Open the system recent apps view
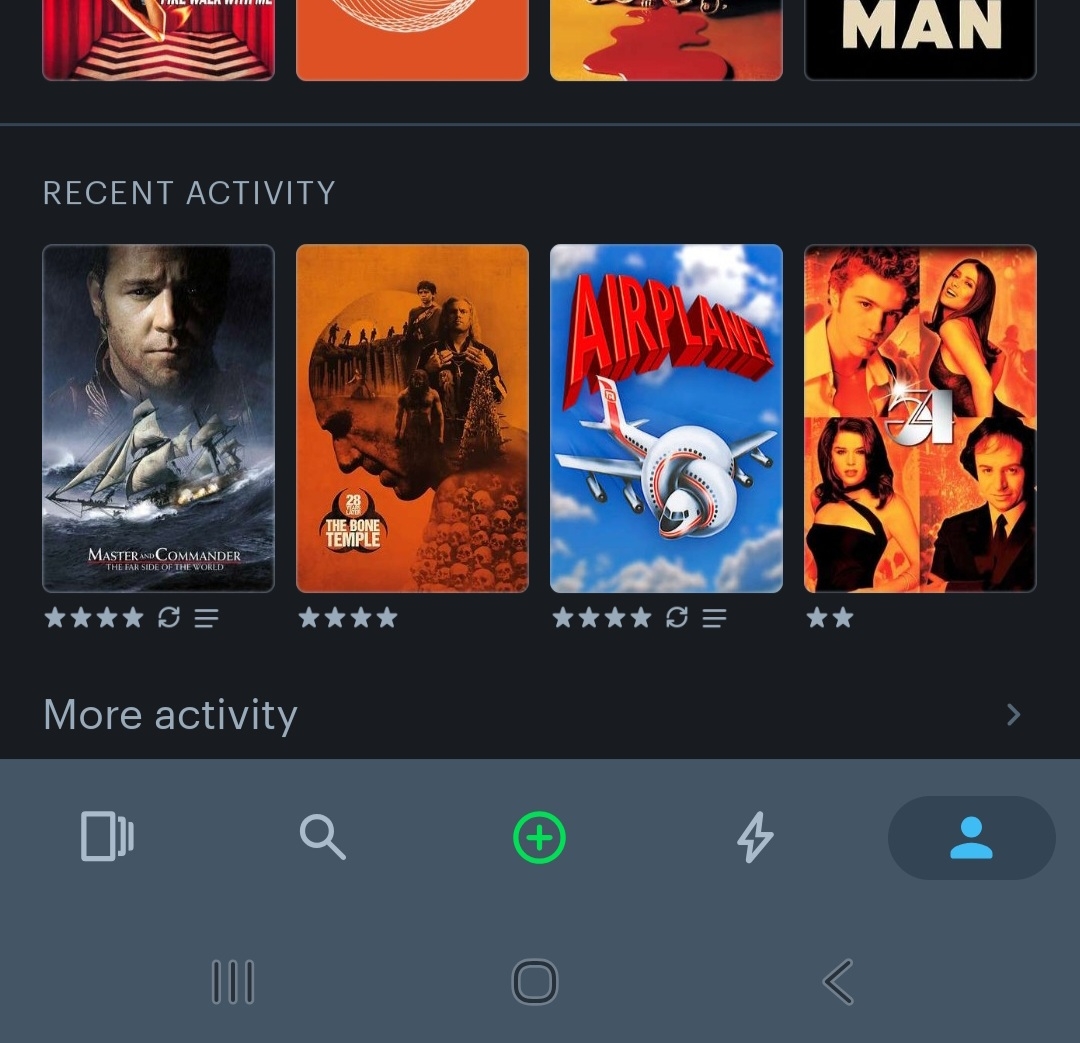Image resolution: width=1080 pixels, height=1043 pixels. click(x=233, y=982)
